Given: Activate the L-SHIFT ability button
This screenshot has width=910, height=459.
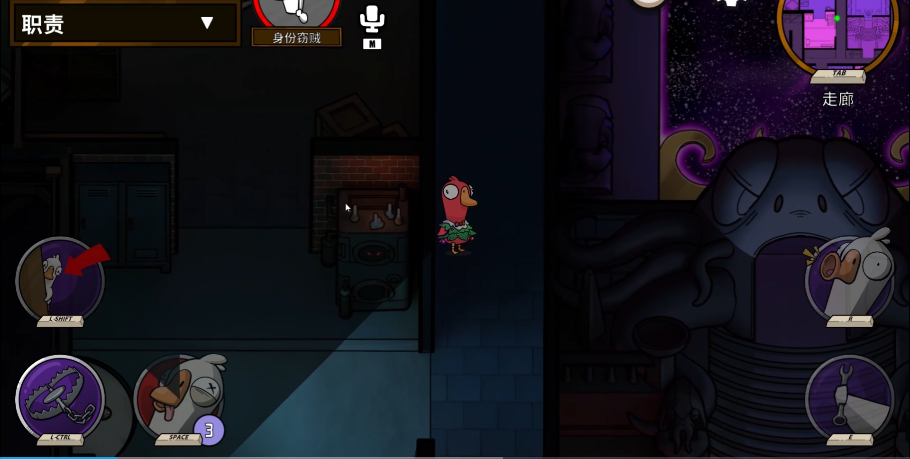Looking at the screenshot, I should pyautogui.click(x=60, y=280).
